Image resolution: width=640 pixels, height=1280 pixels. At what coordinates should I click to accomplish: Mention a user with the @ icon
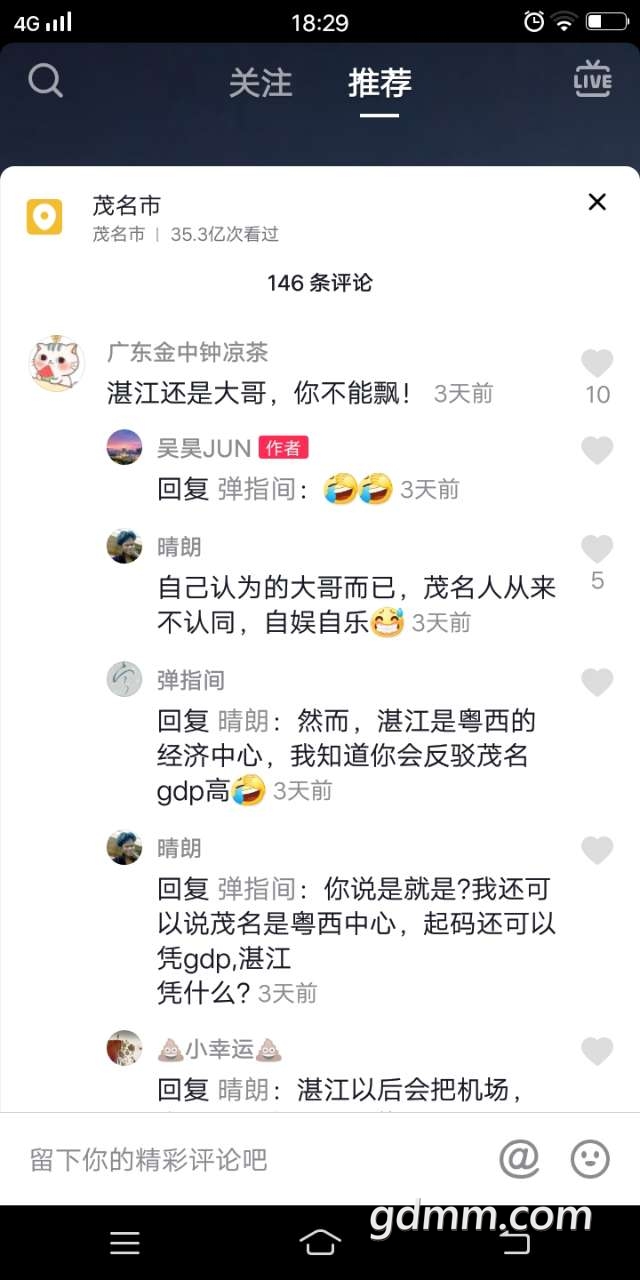(519, 1159)
